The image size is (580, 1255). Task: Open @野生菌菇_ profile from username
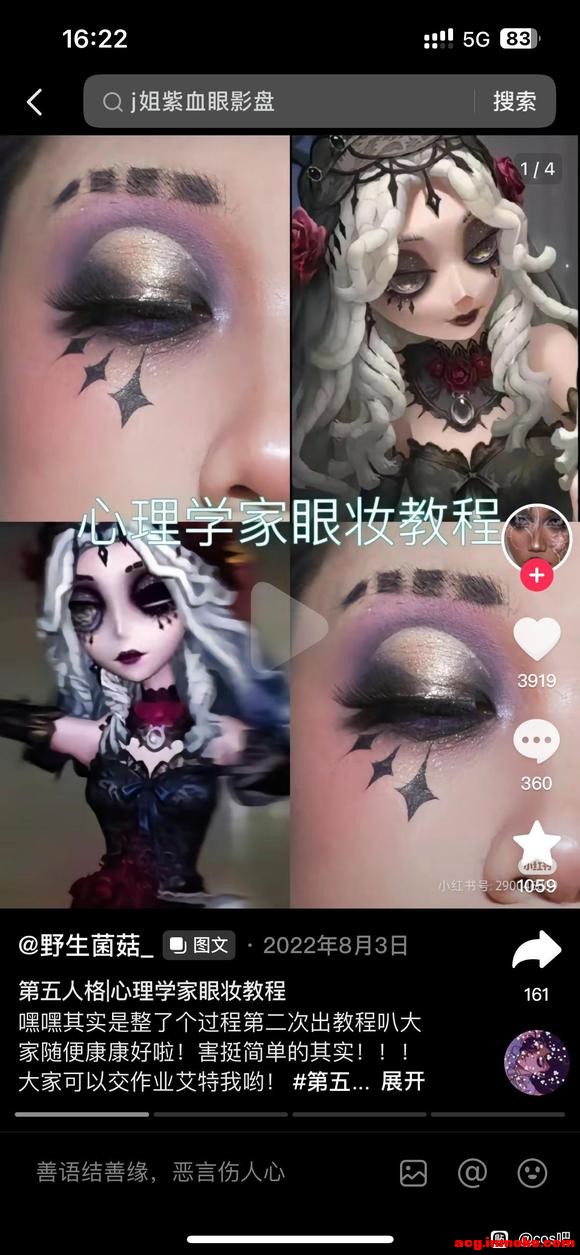(x=86, y=945)
